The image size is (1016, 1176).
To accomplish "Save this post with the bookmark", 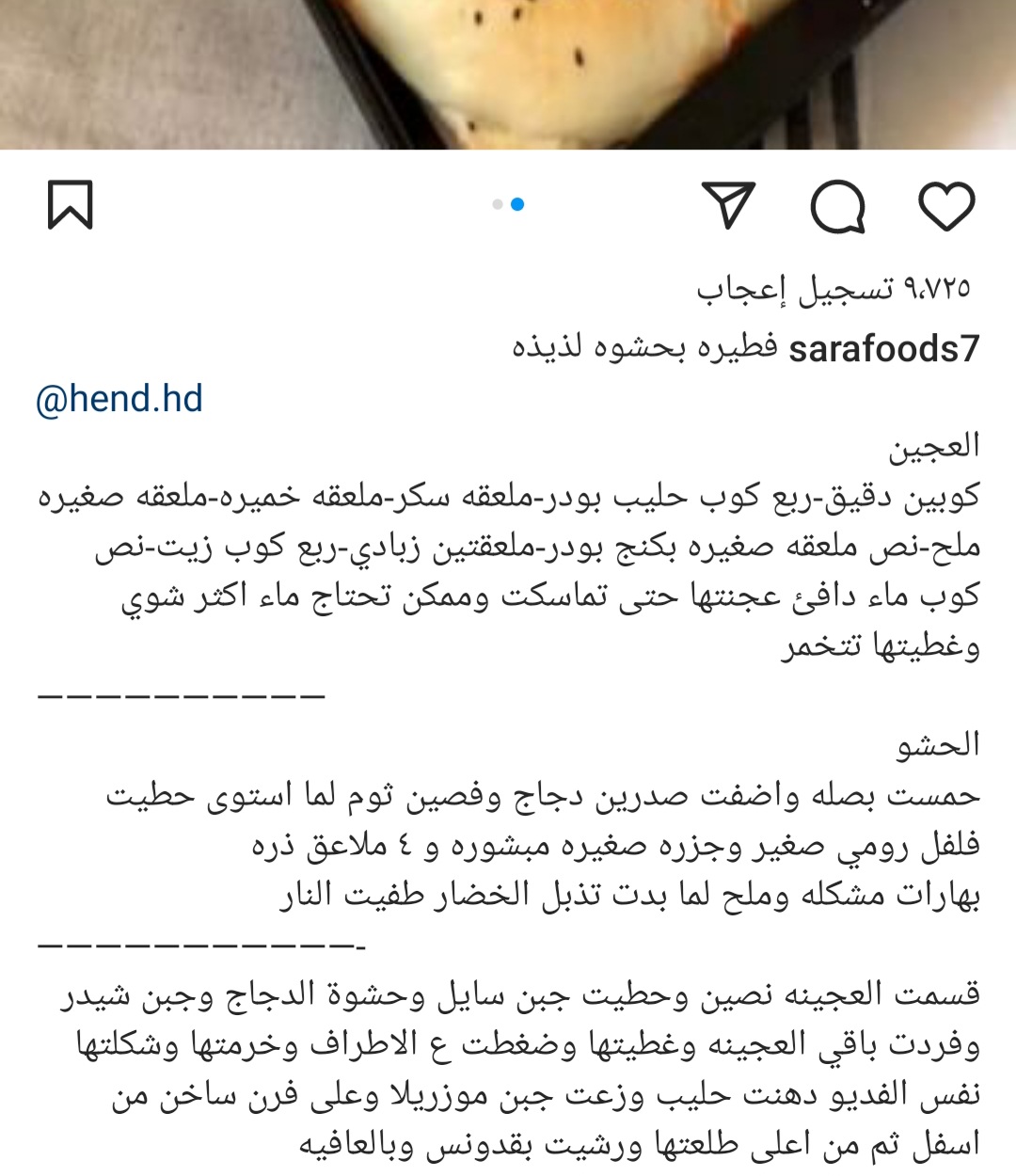I will 71,205.
